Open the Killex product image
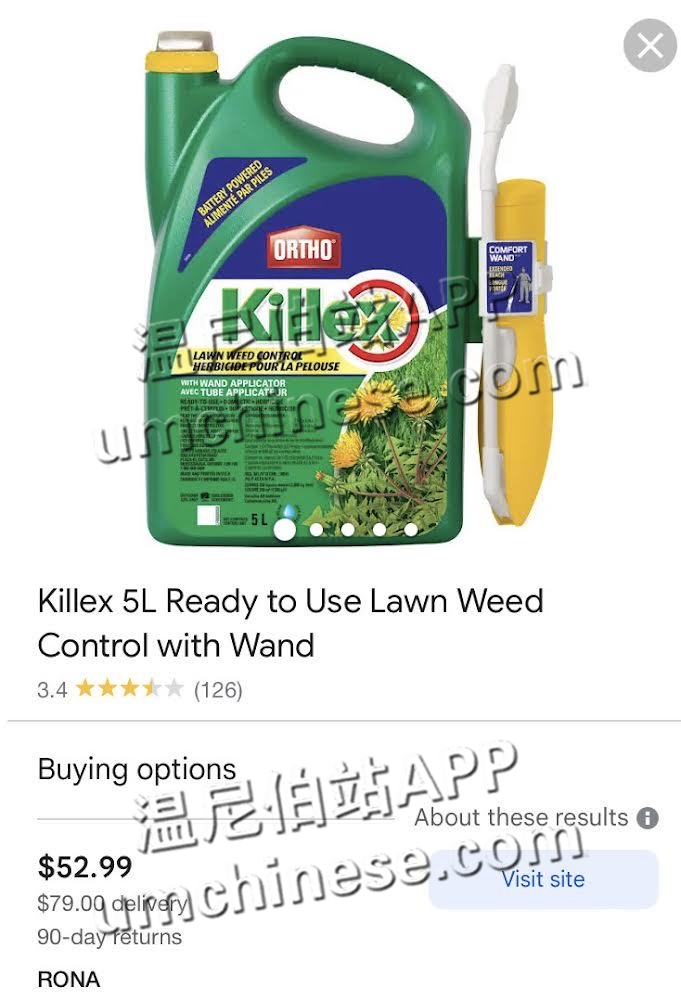The width and height of the screenshot is (681, 1000). click(340, 290)
